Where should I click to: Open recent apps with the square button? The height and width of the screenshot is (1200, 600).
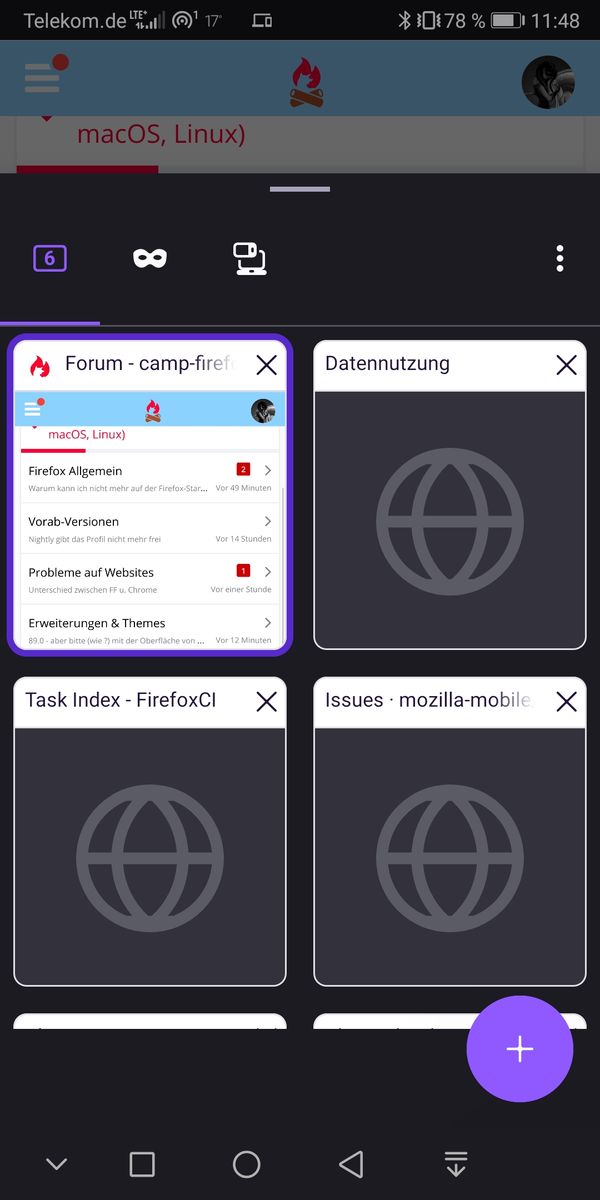142,1164
